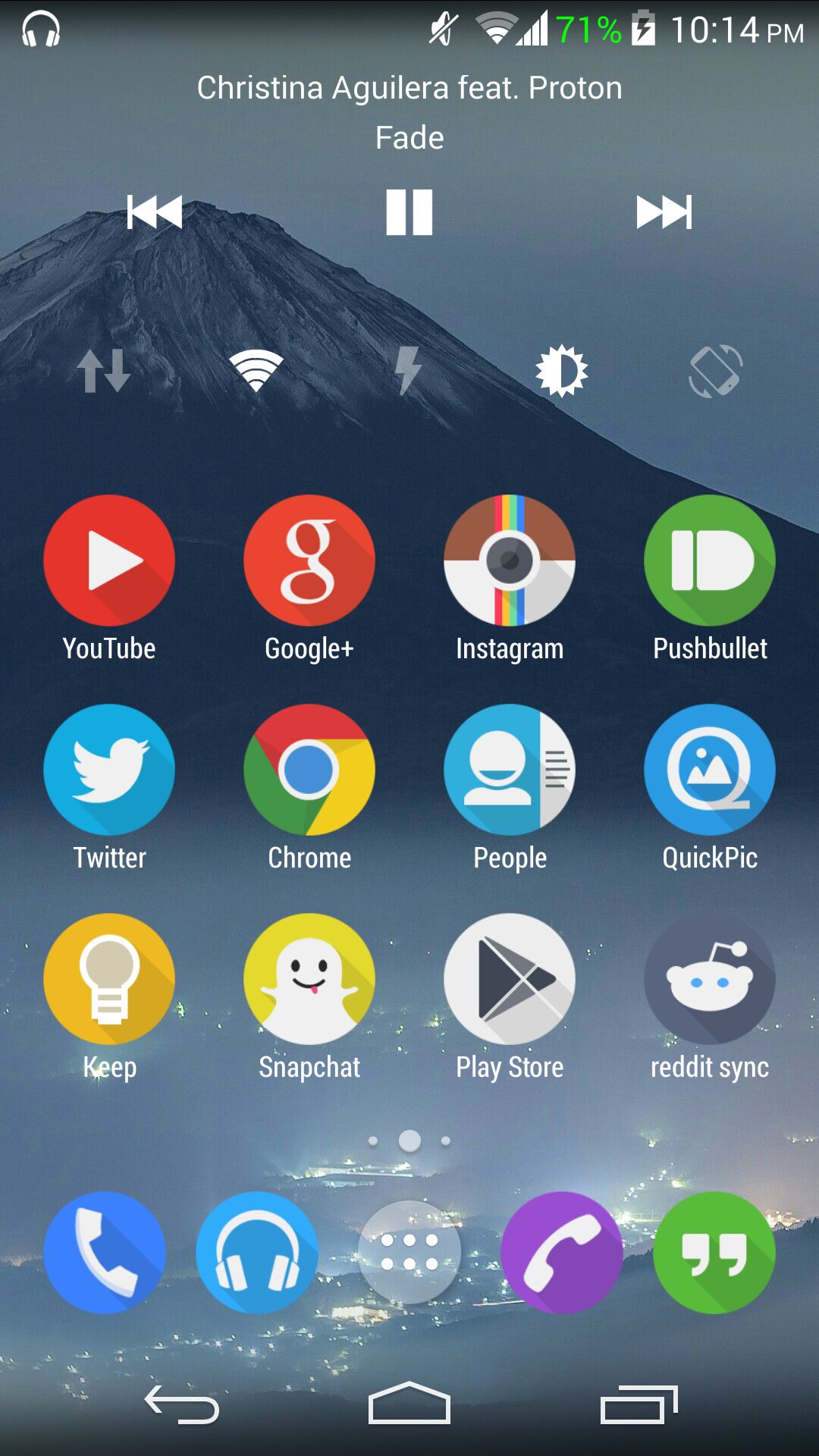Open Twitter
Viewport: 819px width, 1456px height.
[109, 769]
